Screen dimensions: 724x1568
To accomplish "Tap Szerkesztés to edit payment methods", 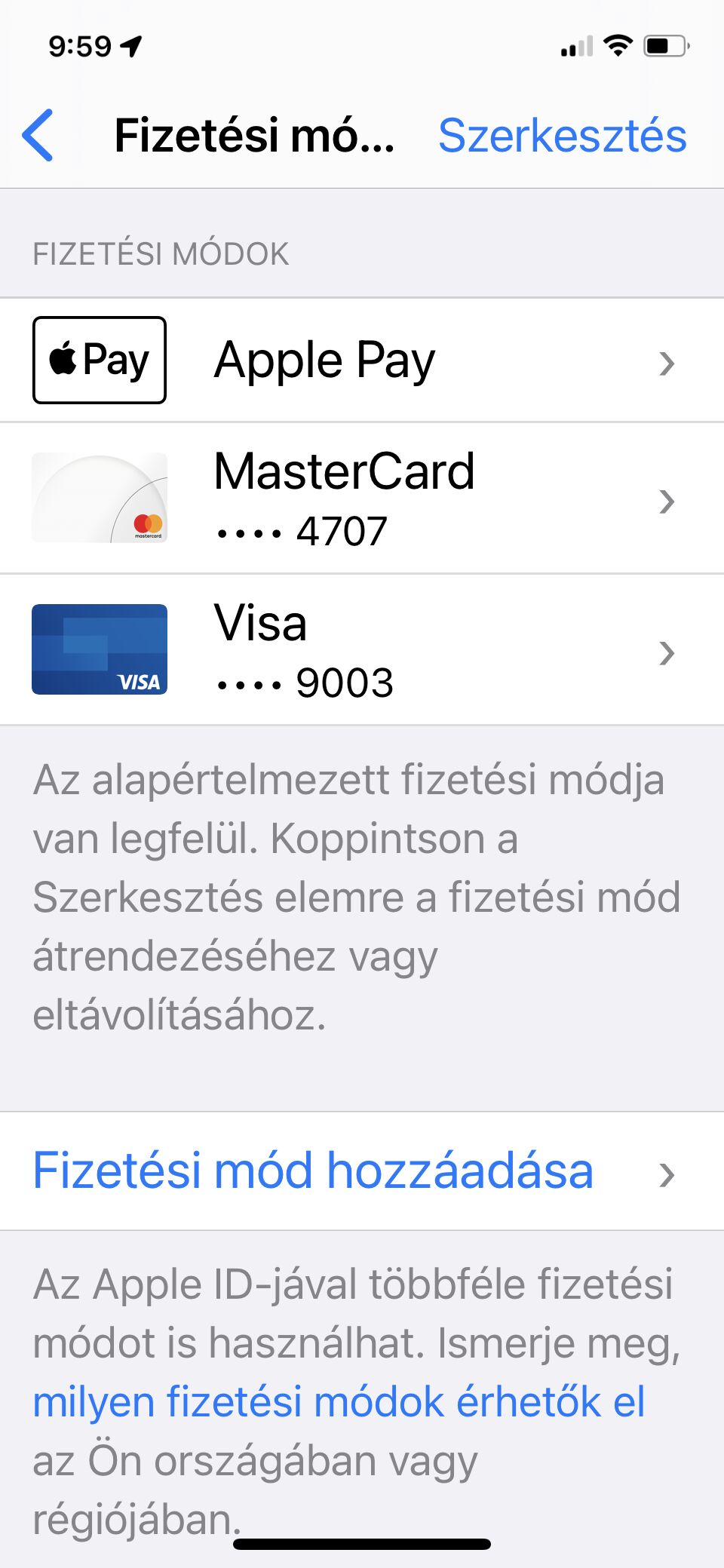I will click(562, 136).
